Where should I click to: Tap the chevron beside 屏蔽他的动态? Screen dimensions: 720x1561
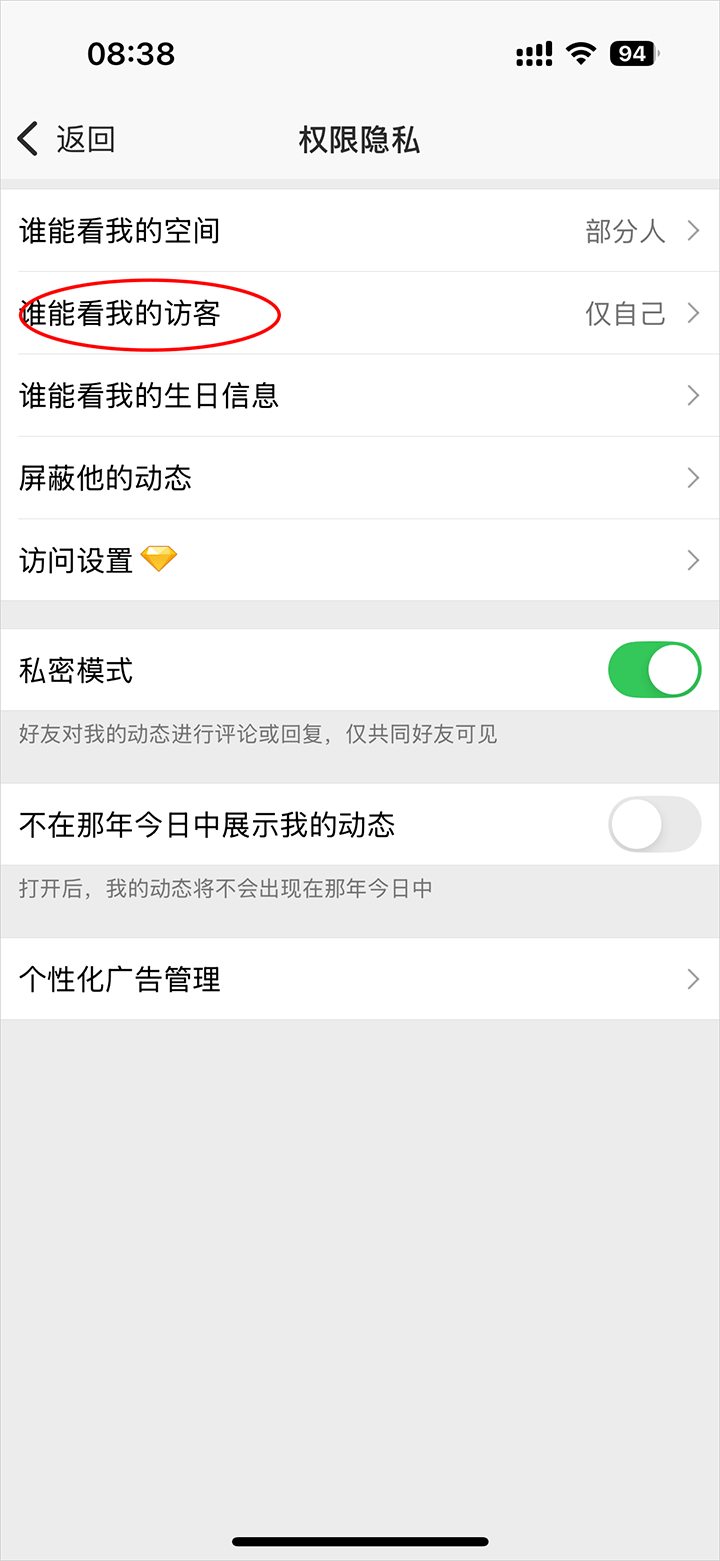point(692,478)
